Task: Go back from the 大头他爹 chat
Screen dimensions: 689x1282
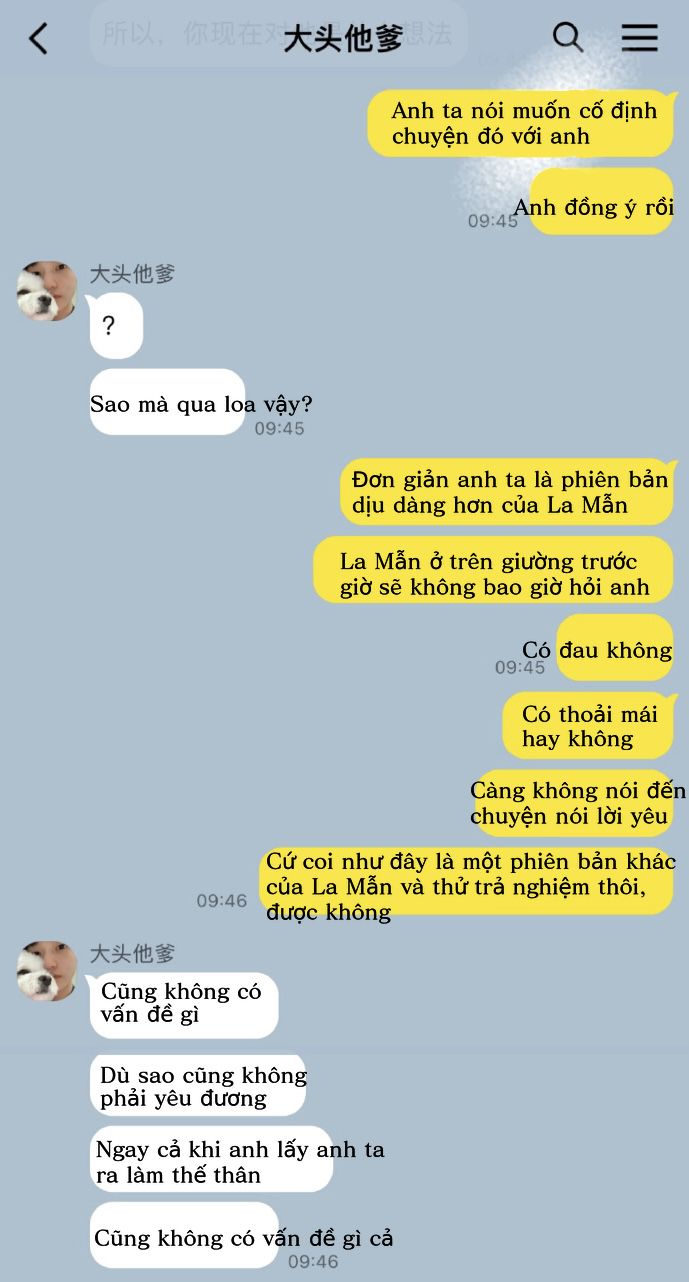Action: coord(38,39)
